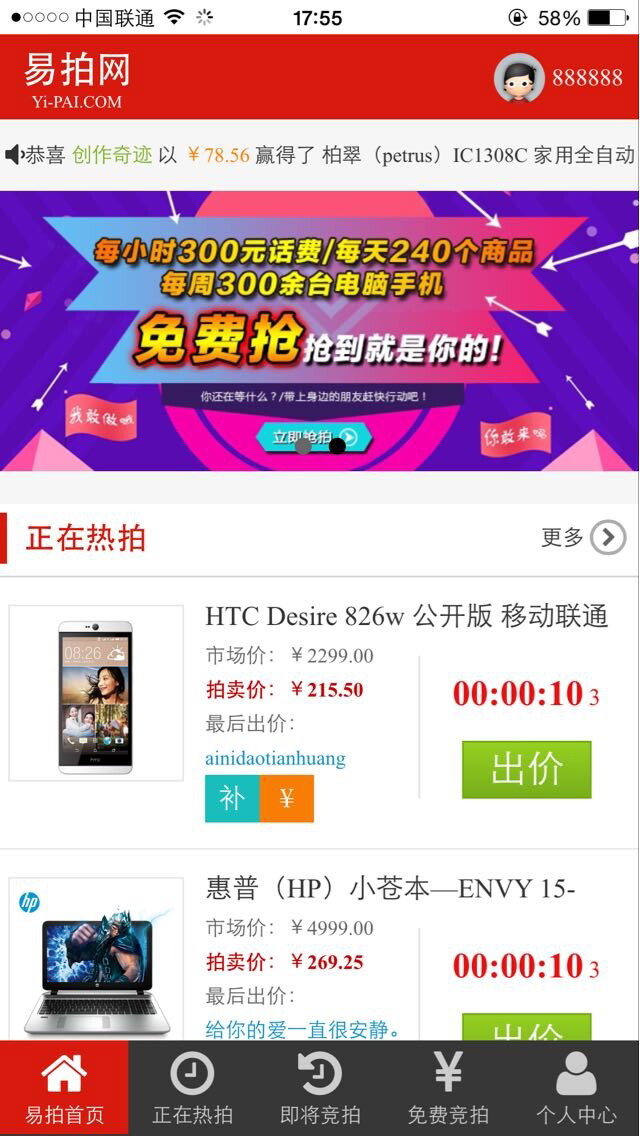Viewport: 640px width, 1136px height.
Task: Open the scrolling winner announcement
Action: [320, 154]
